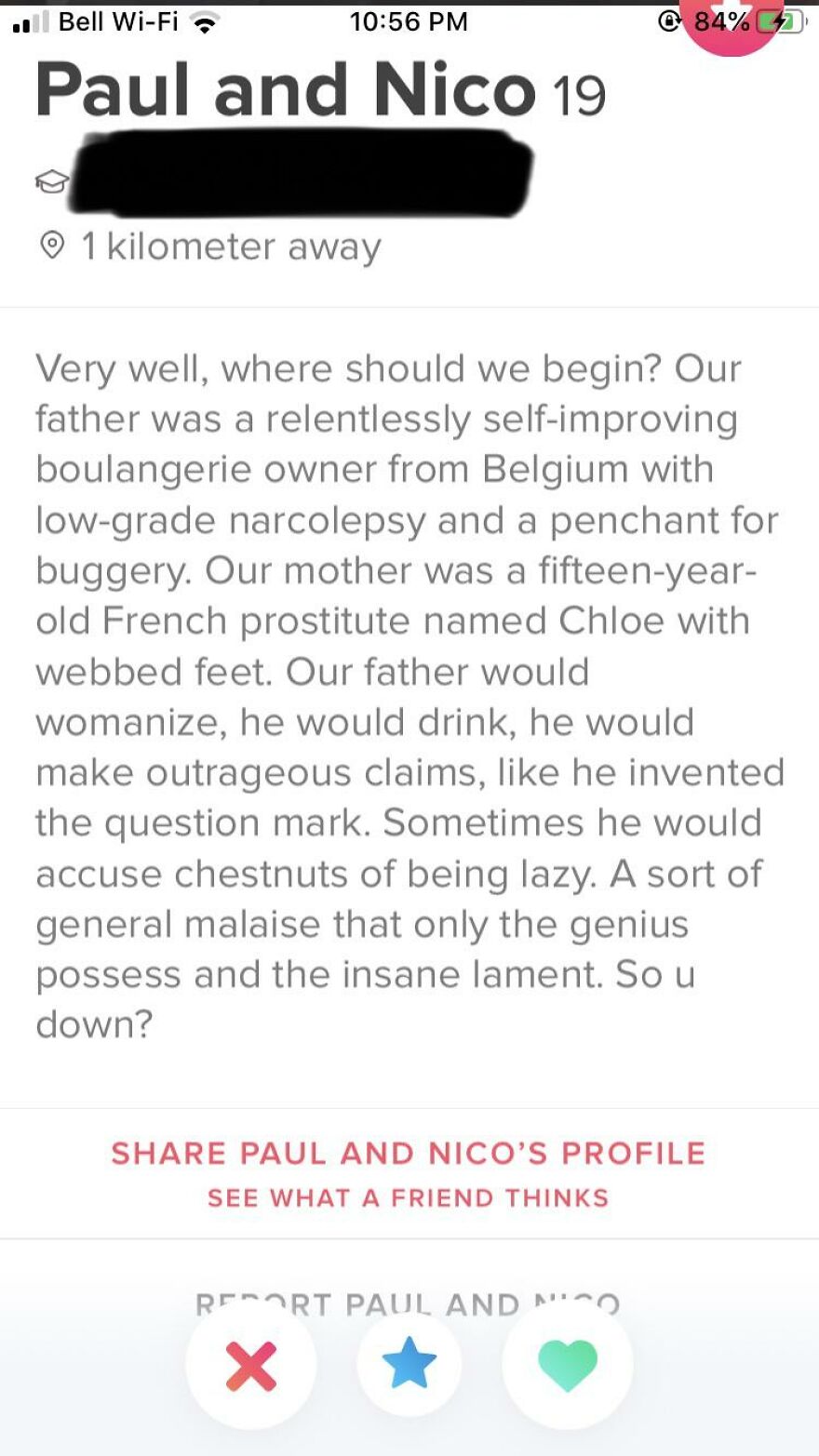Select the orientation lock icon near battery percentage
The width and height of the screenshot is (819, 1456).
coord(668,20)
